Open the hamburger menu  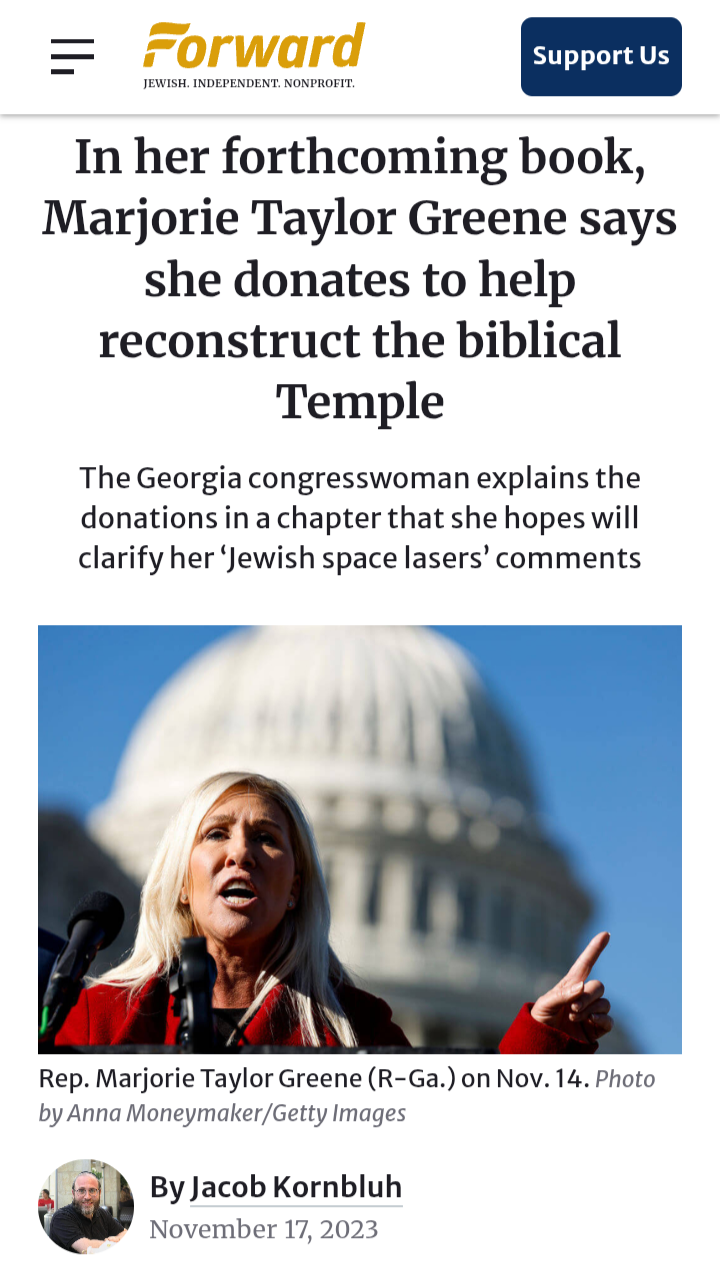tap(72, 56)
